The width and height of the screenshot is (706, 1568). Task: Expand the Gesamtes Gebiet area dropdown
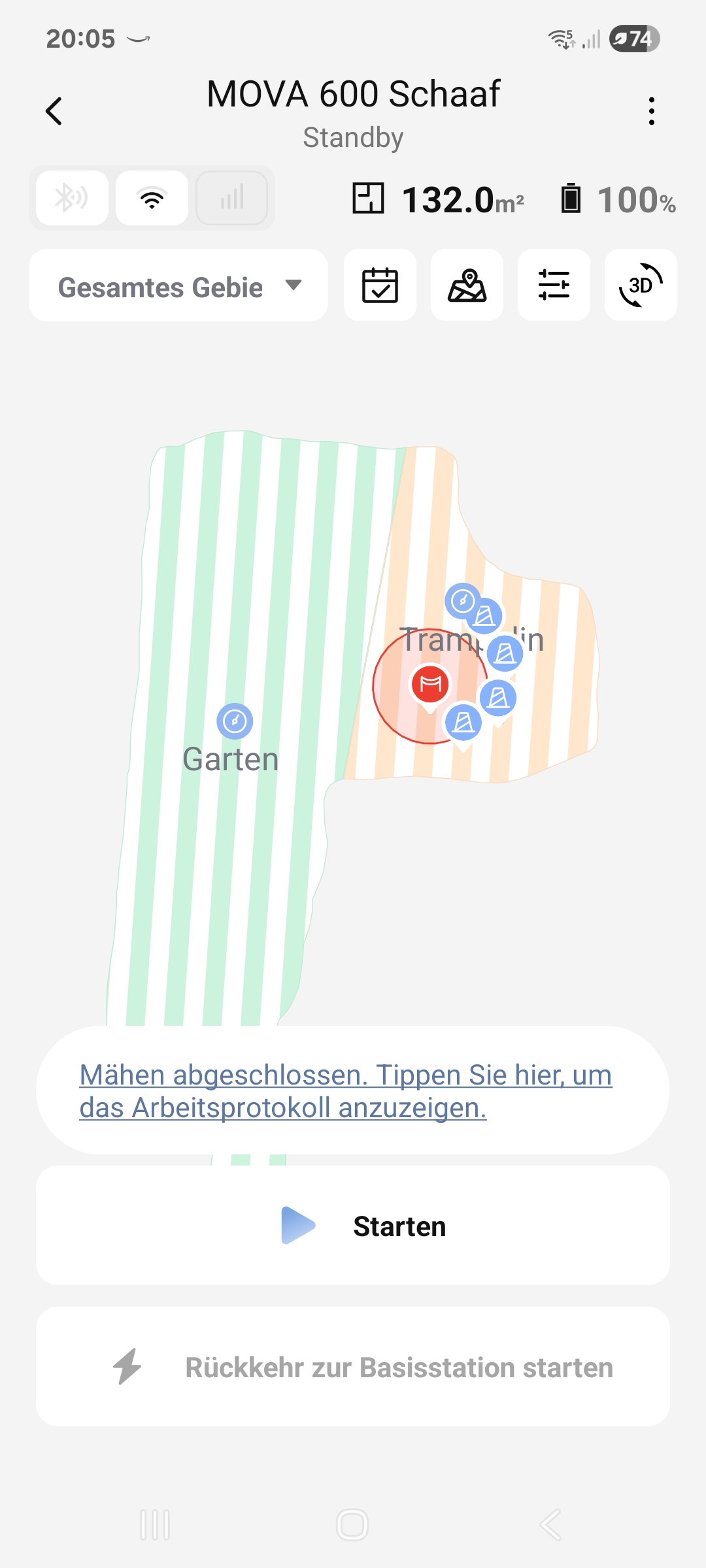point(178,286)
